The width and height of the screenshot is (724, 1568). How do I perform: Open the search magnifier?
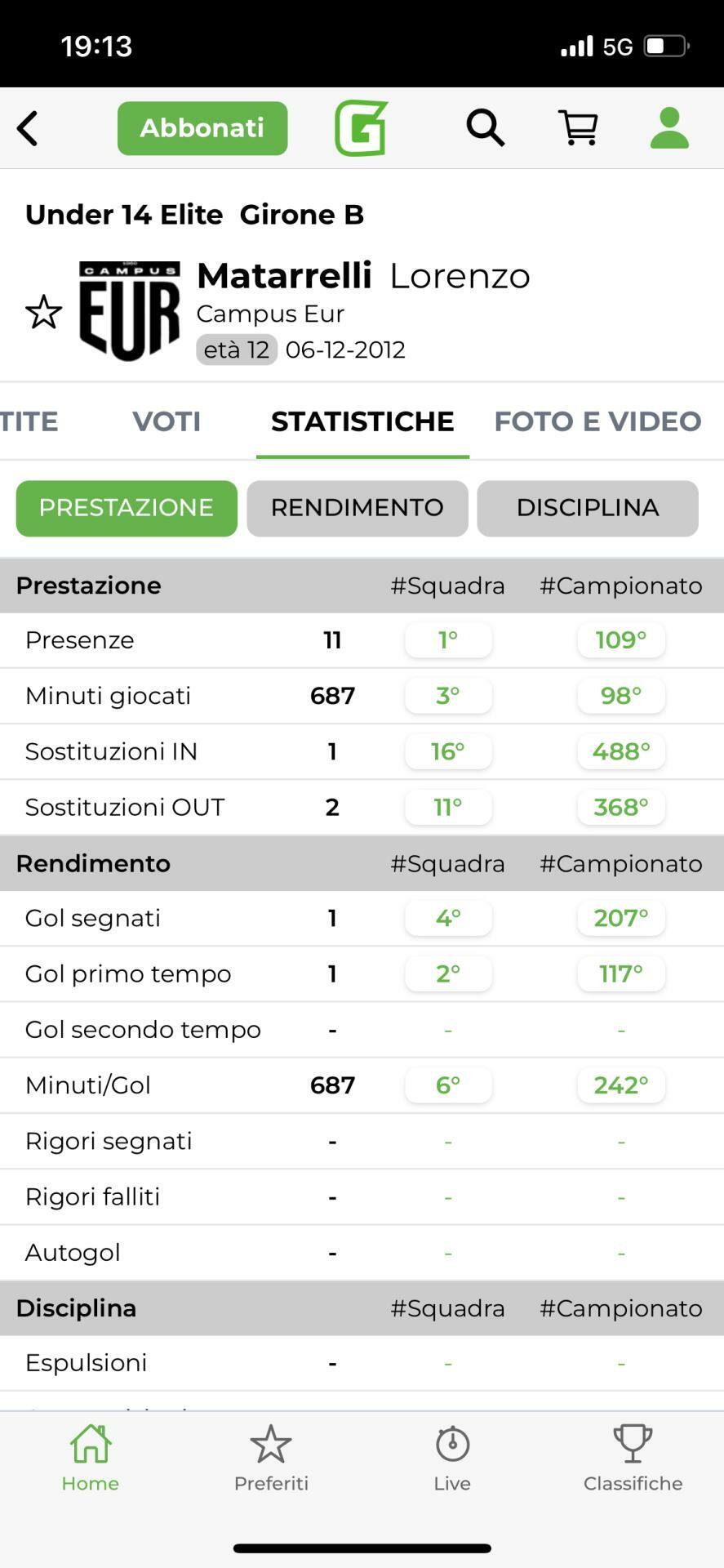[485, 128]
